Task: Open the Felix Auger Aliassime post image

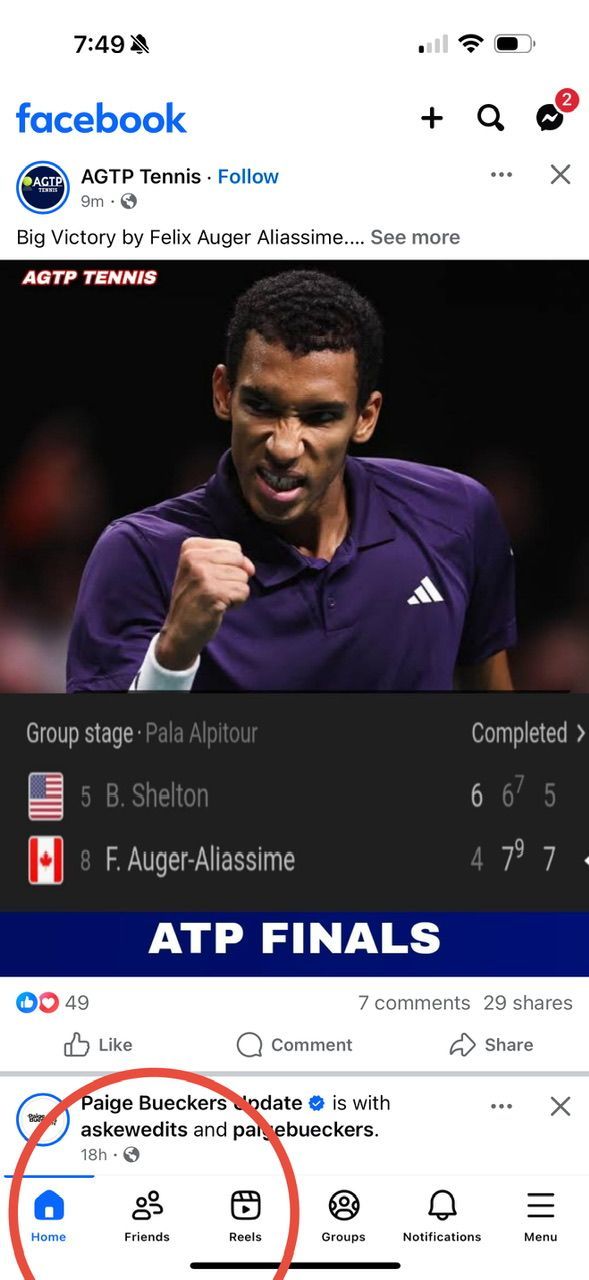Action: tap(294, 618)
